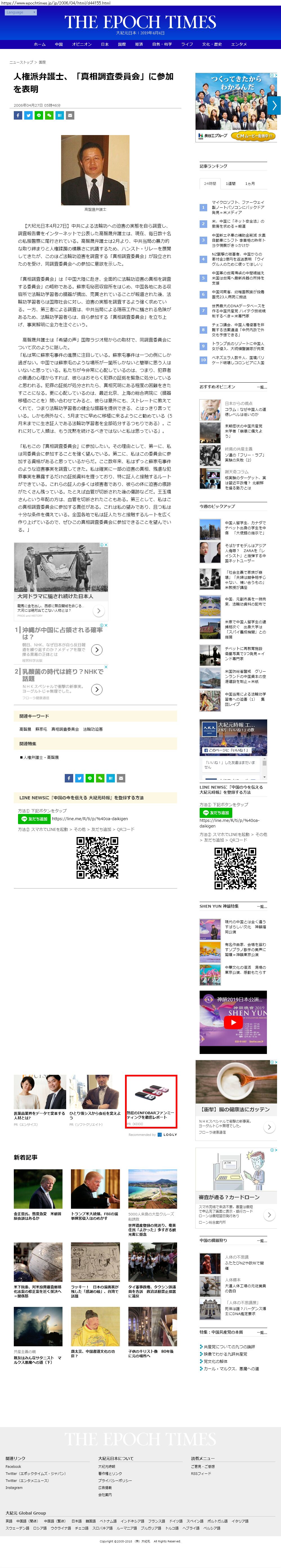This screenshot has height=1568, width=281.
Task: Share the article on Facebook from the top share row
Action: [x=18, y=115]
